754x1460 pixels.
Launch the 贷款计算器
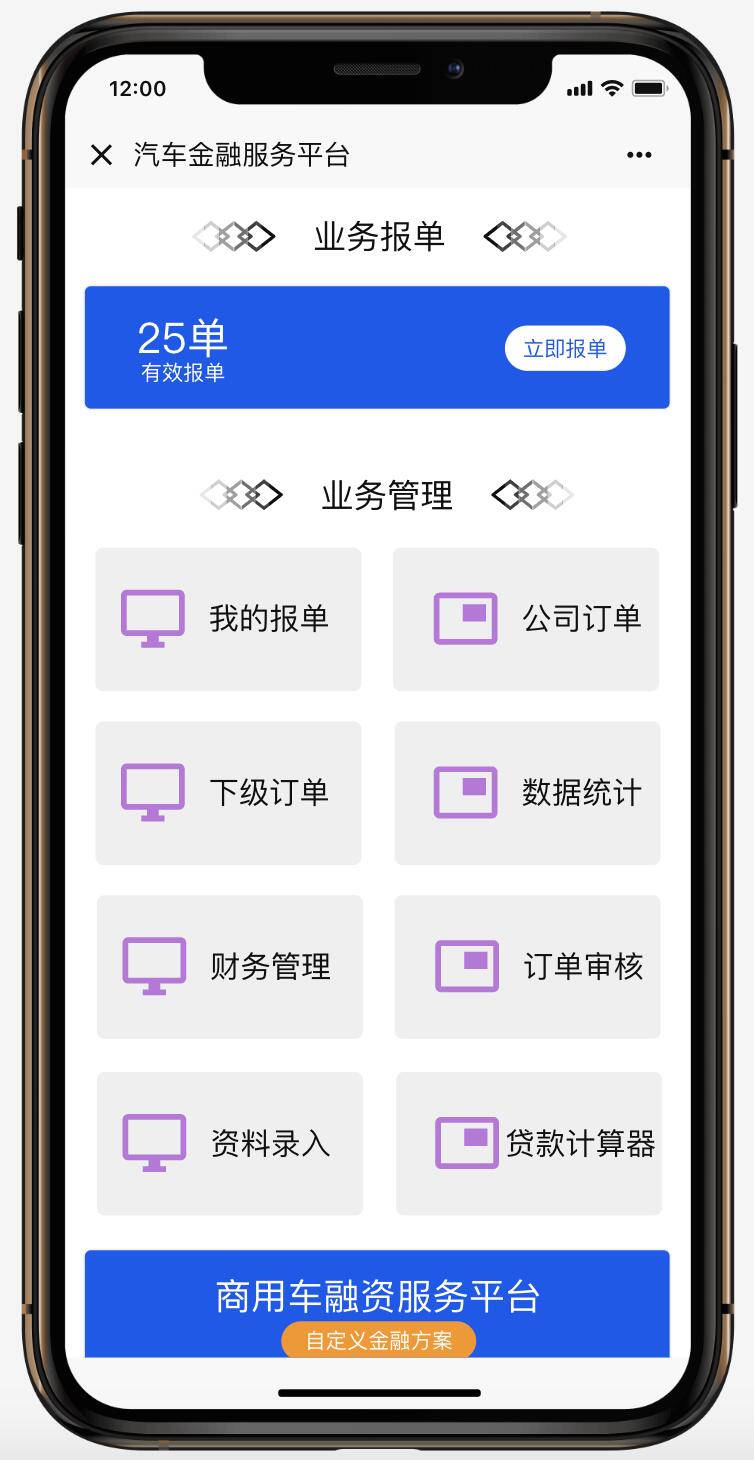(x=529, y=1143)
